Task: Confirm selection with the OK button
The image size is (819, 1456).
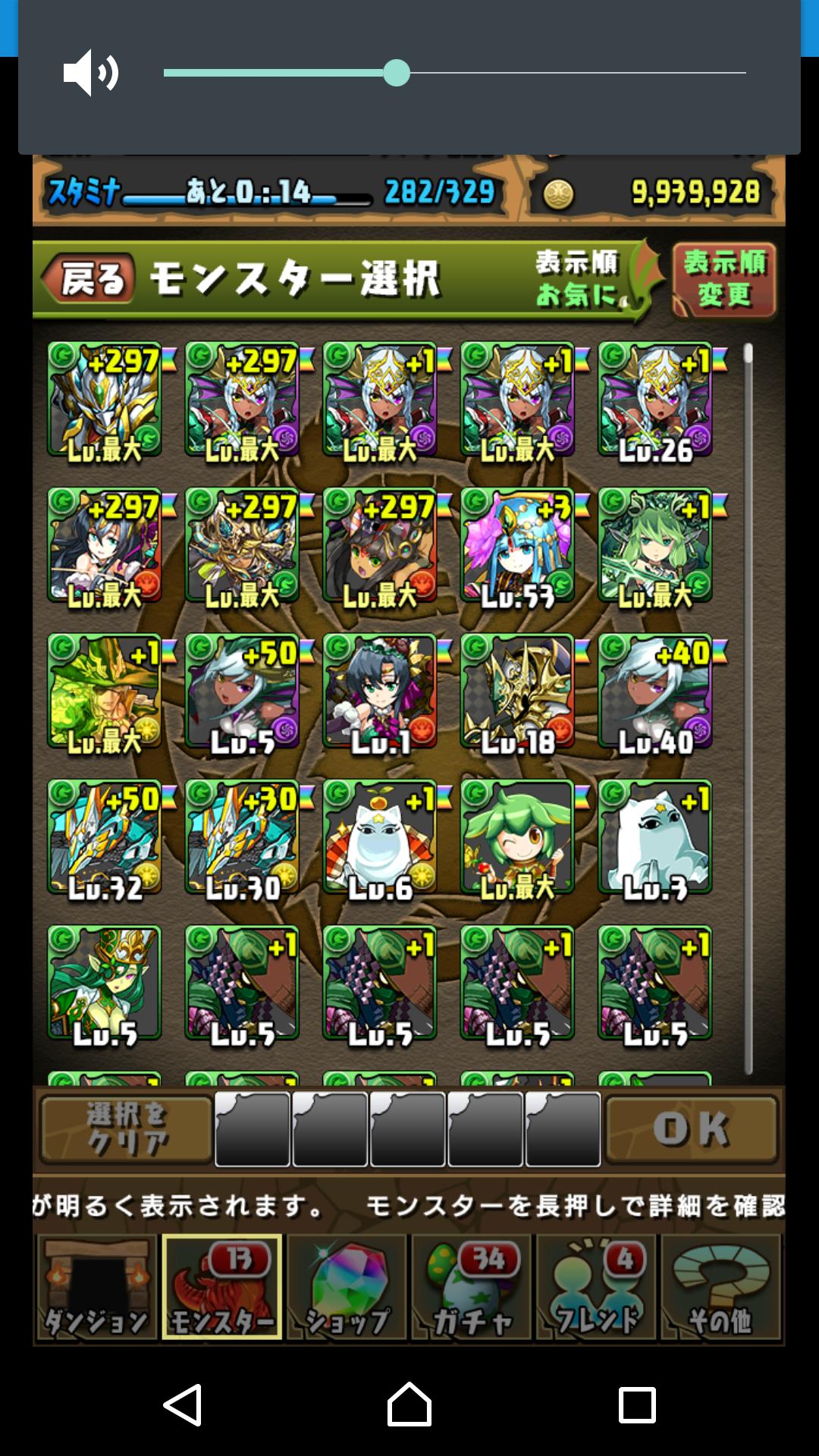Action: [692, 1129]
